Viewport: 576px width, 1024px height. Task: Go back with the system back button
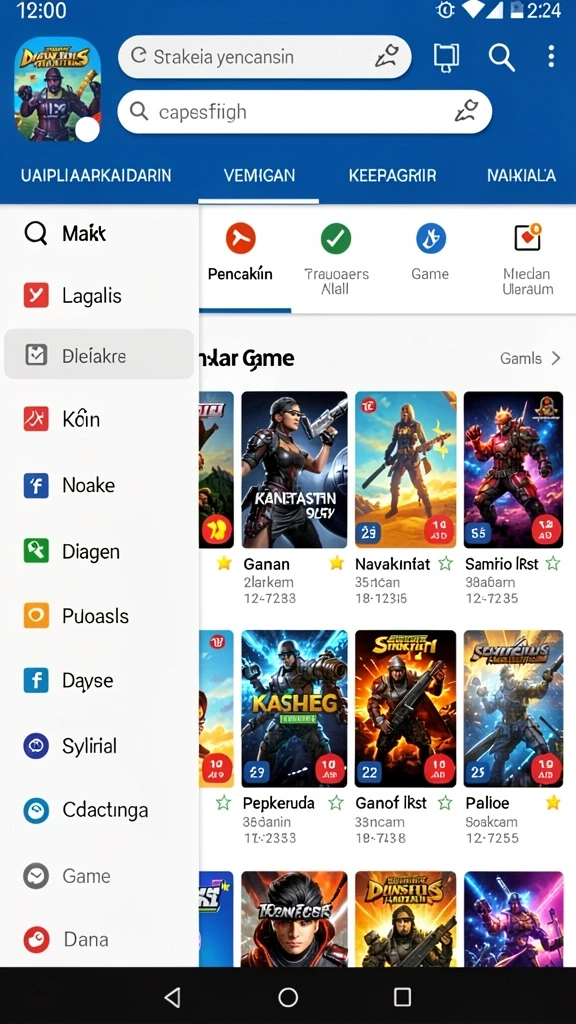coord(172,997)
